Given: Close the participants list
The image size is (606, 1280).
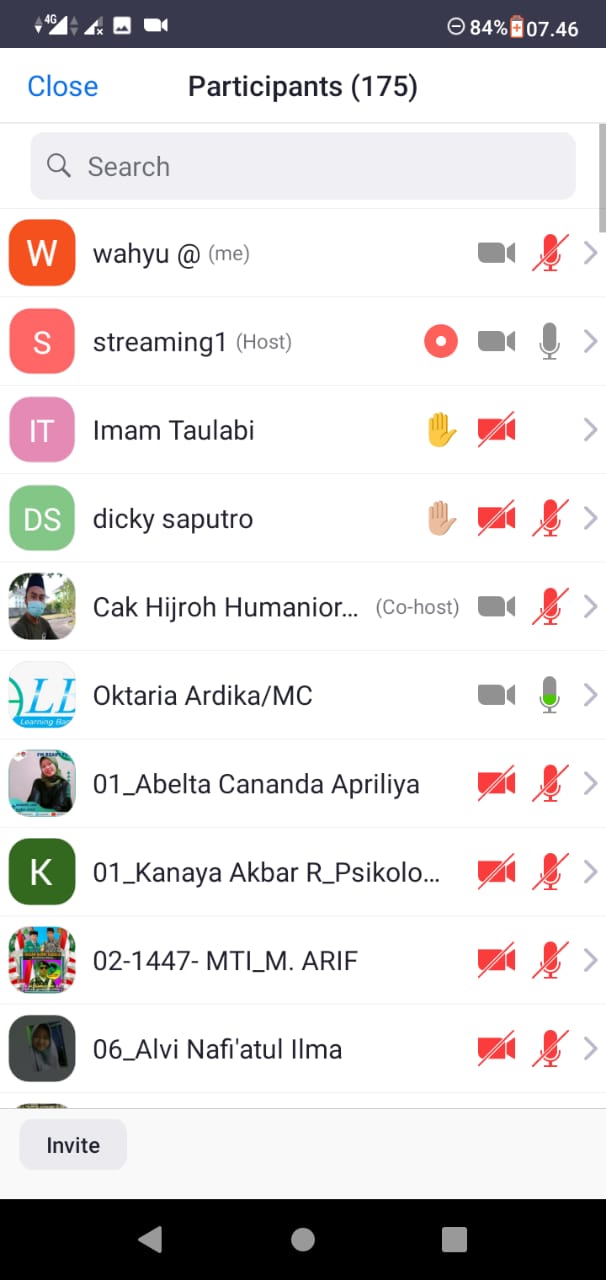Looking at the screenshot, I should point(62,87).
